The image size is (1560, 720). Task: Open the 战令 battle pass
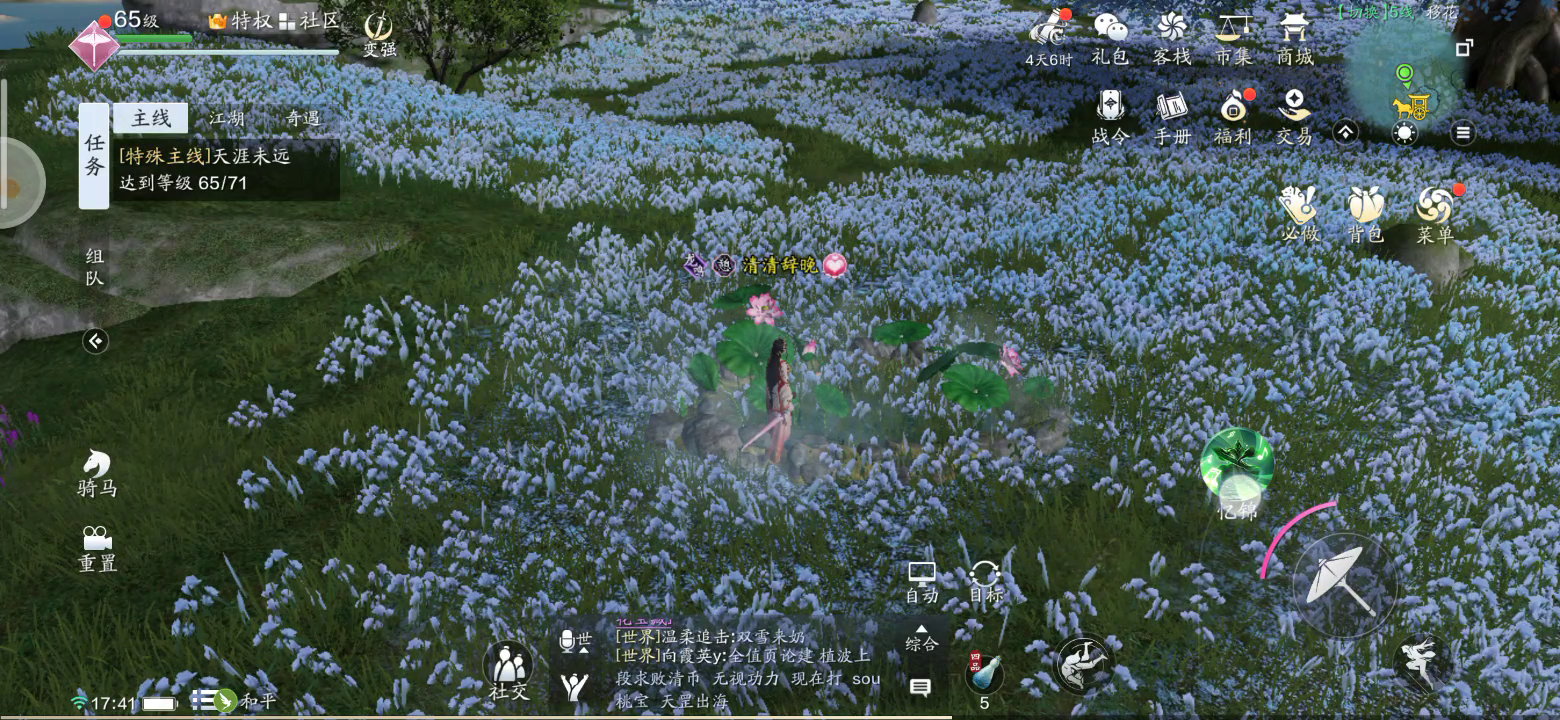click(x=1110, y=116)
